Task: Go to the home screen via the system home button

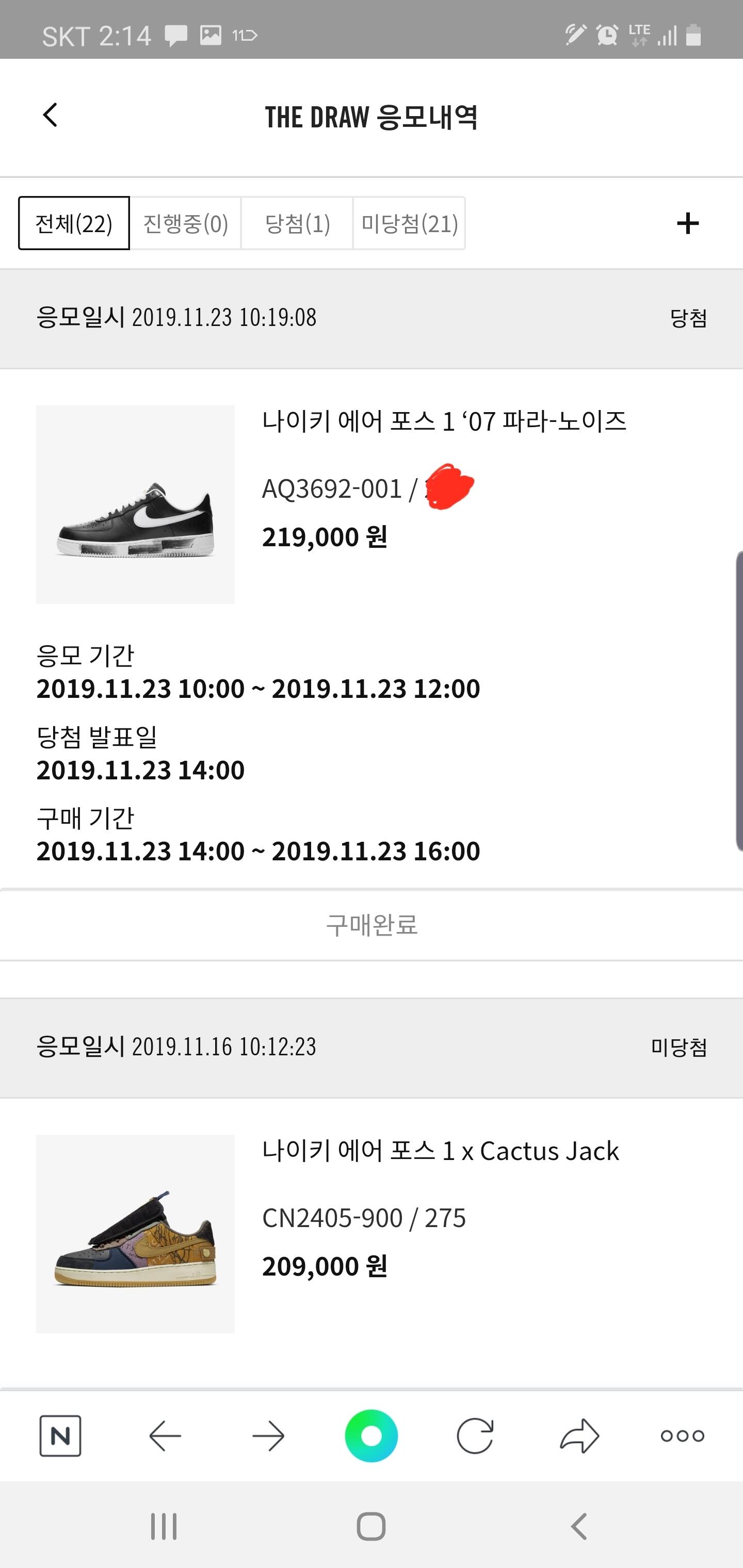Action: (371, 1527)
